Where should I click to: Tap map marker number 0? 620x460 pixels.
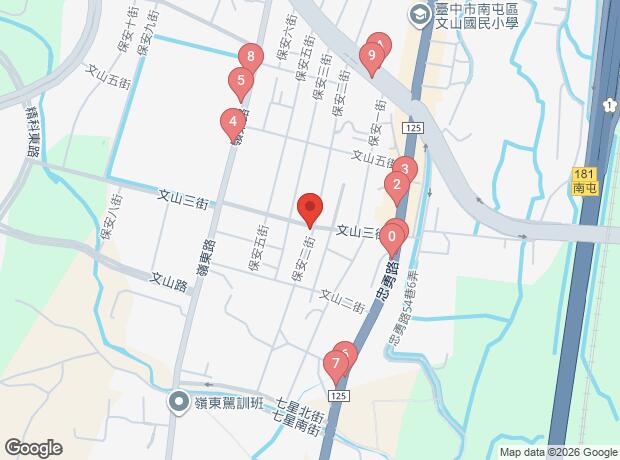coord(393,237)
